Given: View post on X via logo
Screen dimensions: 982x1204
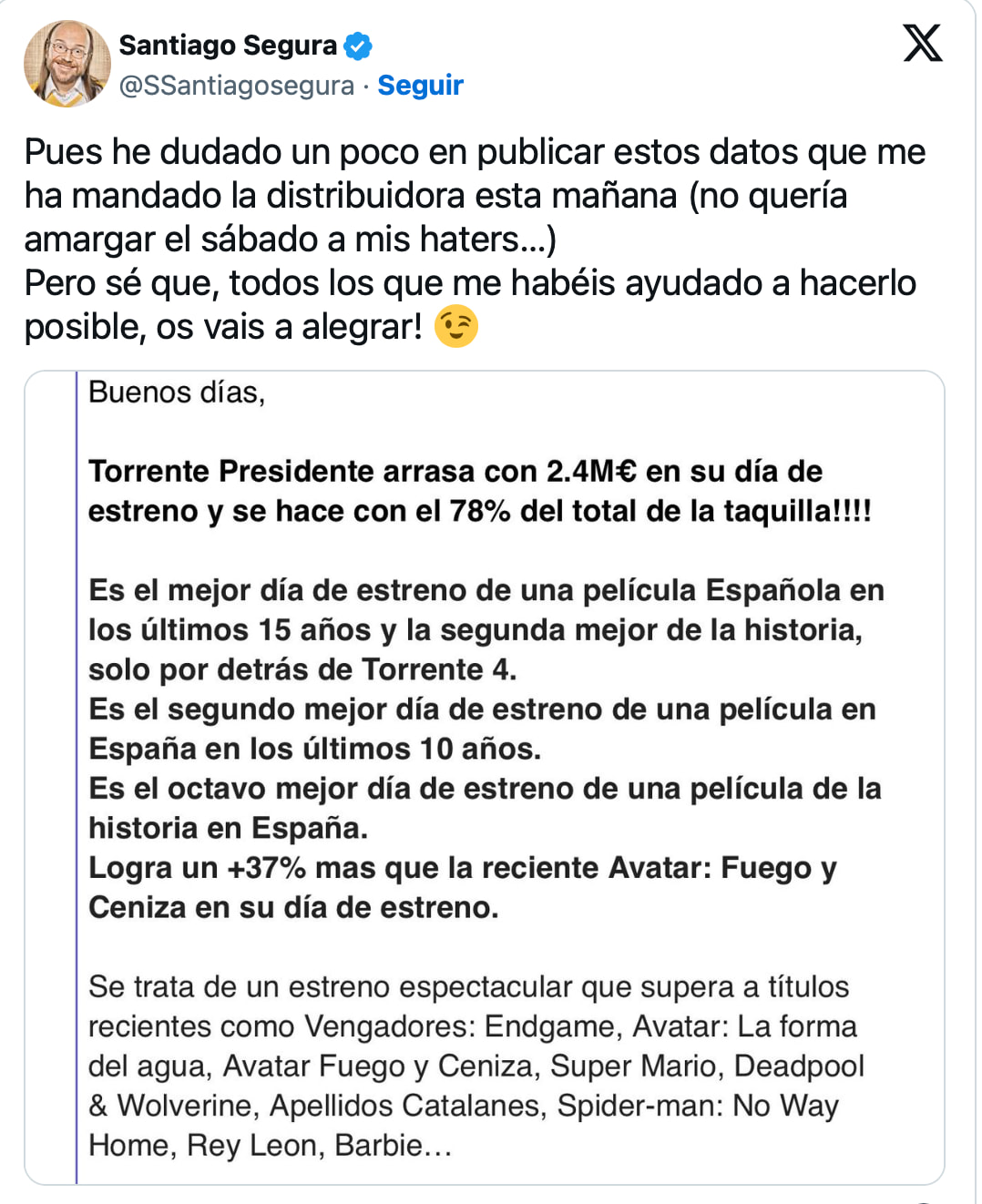Looking at the screenshot, I should (x=922, y=43).
